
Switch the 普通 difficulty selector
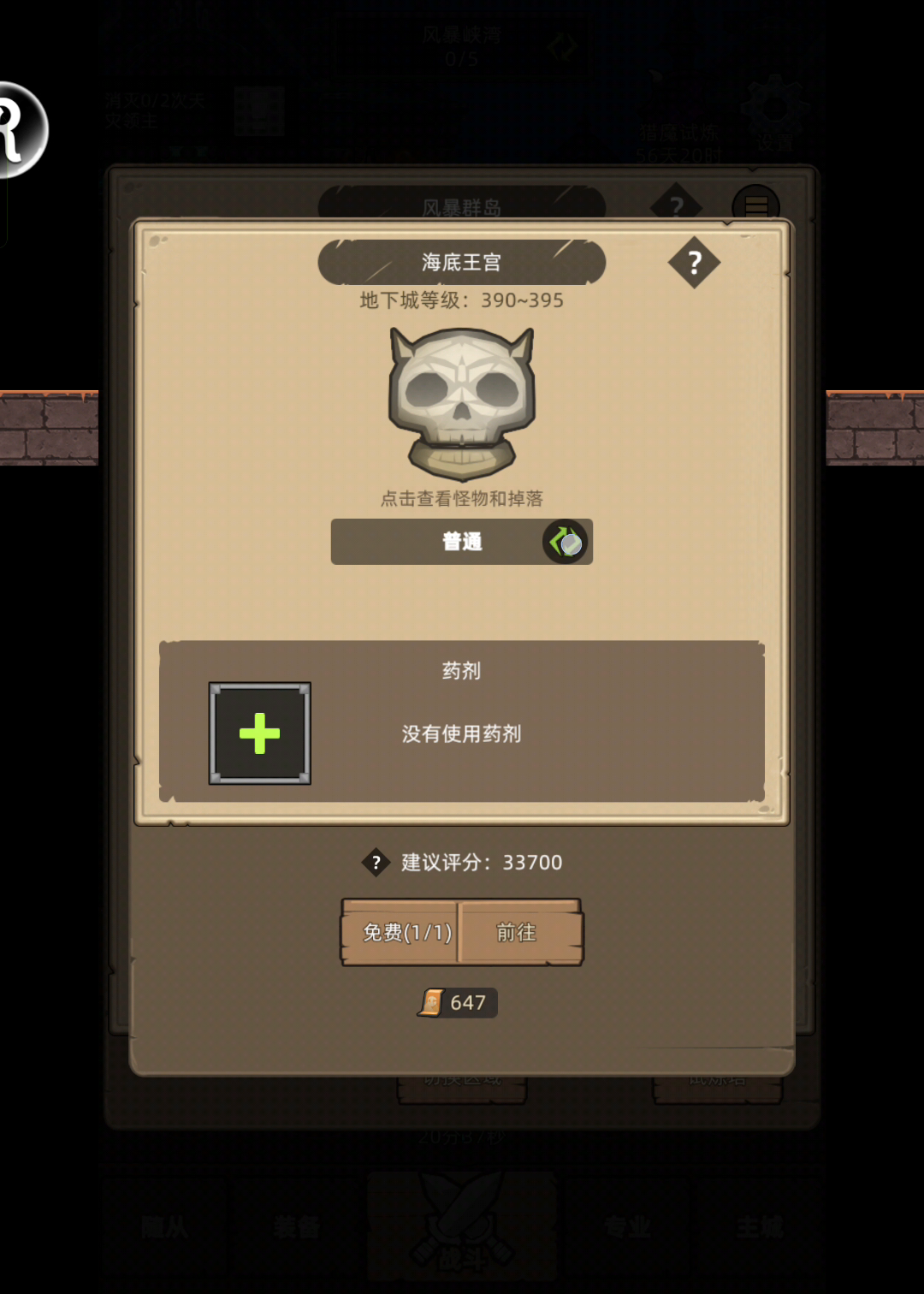565,542
